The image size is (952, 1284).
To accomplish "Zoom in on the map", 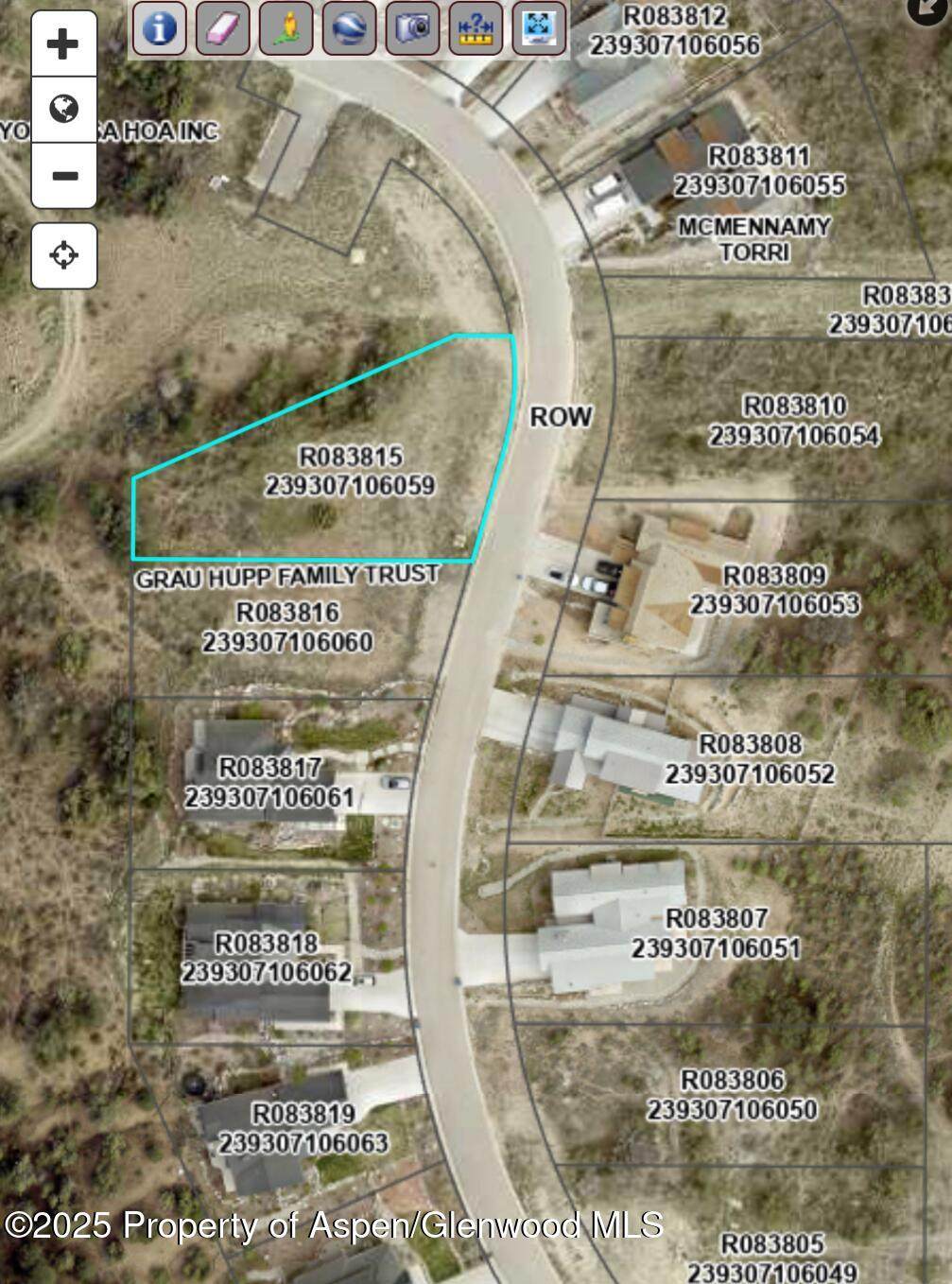I will pos(63,43).
